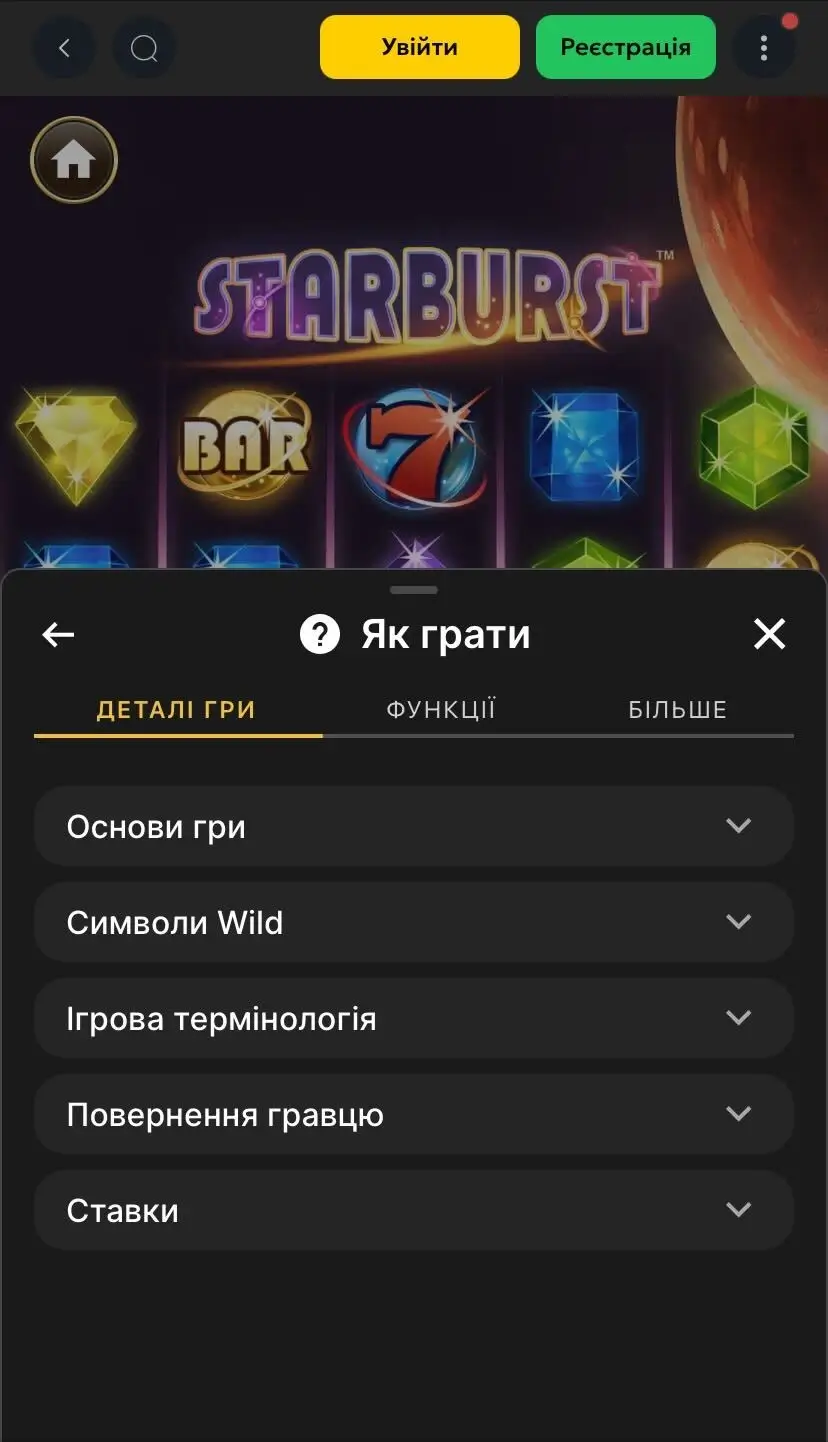Open the БІЛЬШЕ tab
The height and width of the screenshot is (1442, 828).
tap(678, 709)
